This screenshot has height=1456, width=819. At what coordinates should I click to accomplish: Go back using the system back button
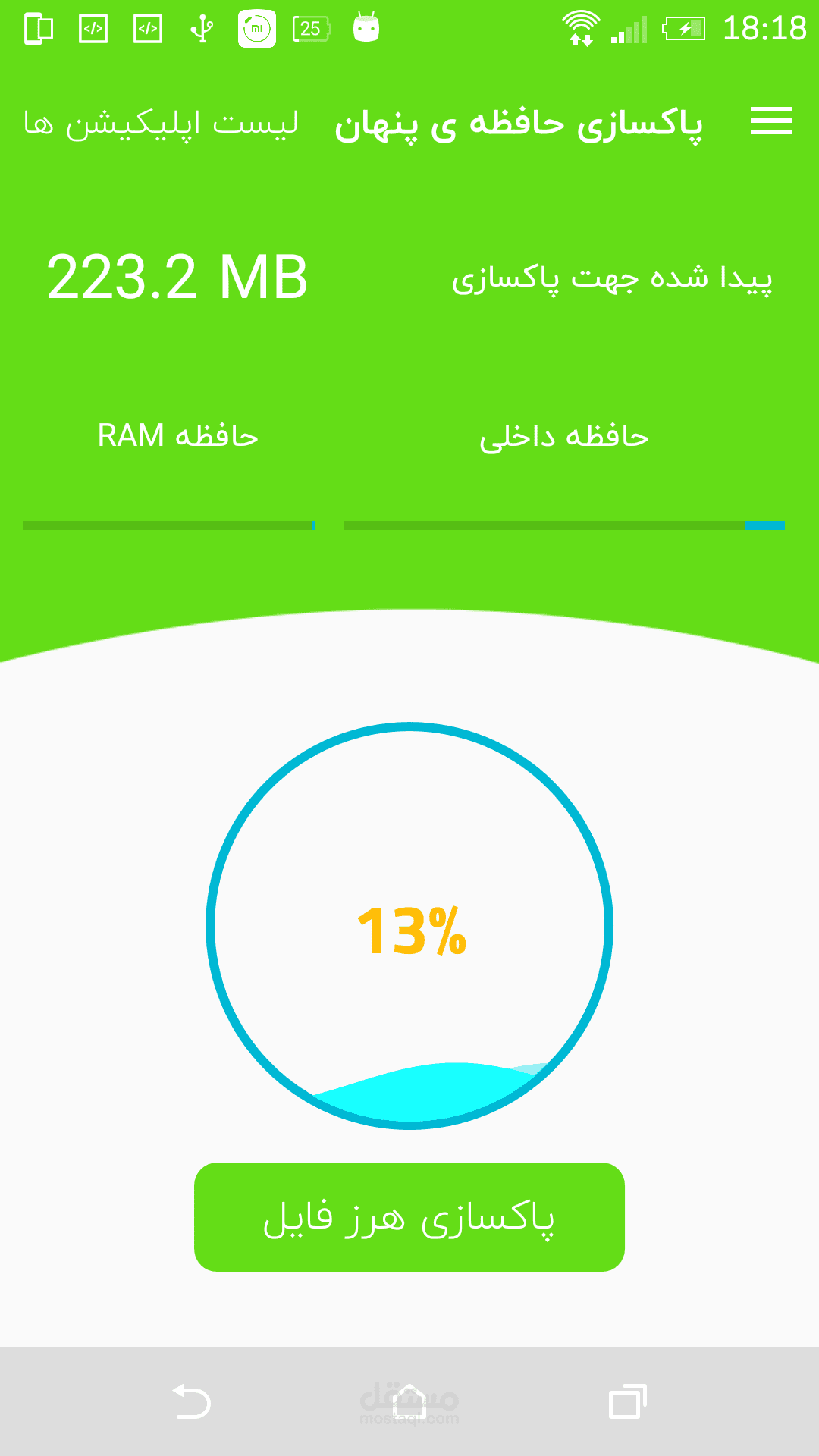tap(191, 1401)
